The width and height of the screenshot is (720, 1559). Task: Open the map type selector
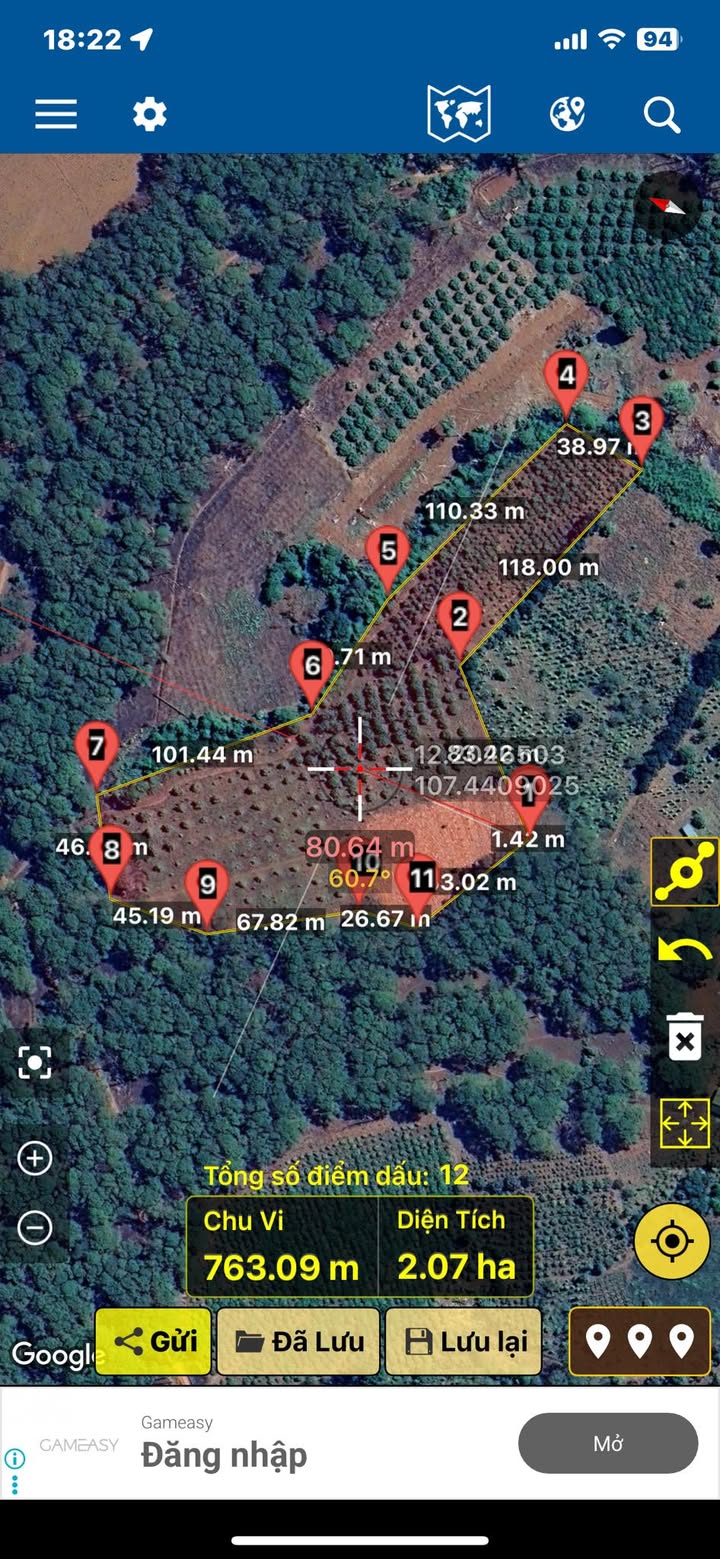click(459, 114)
